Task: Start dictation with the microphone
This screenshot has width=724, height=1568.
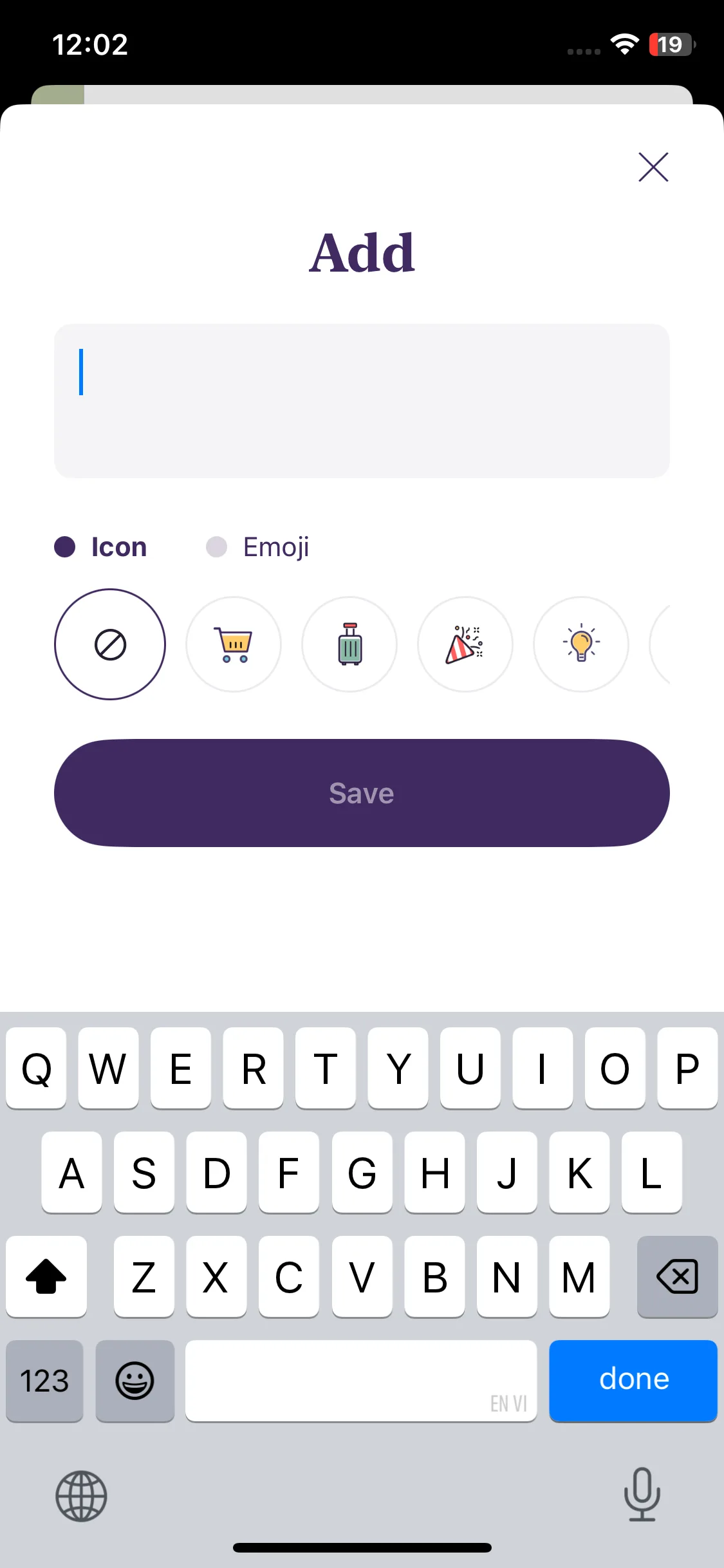Action: click(x=642, y=1495)
